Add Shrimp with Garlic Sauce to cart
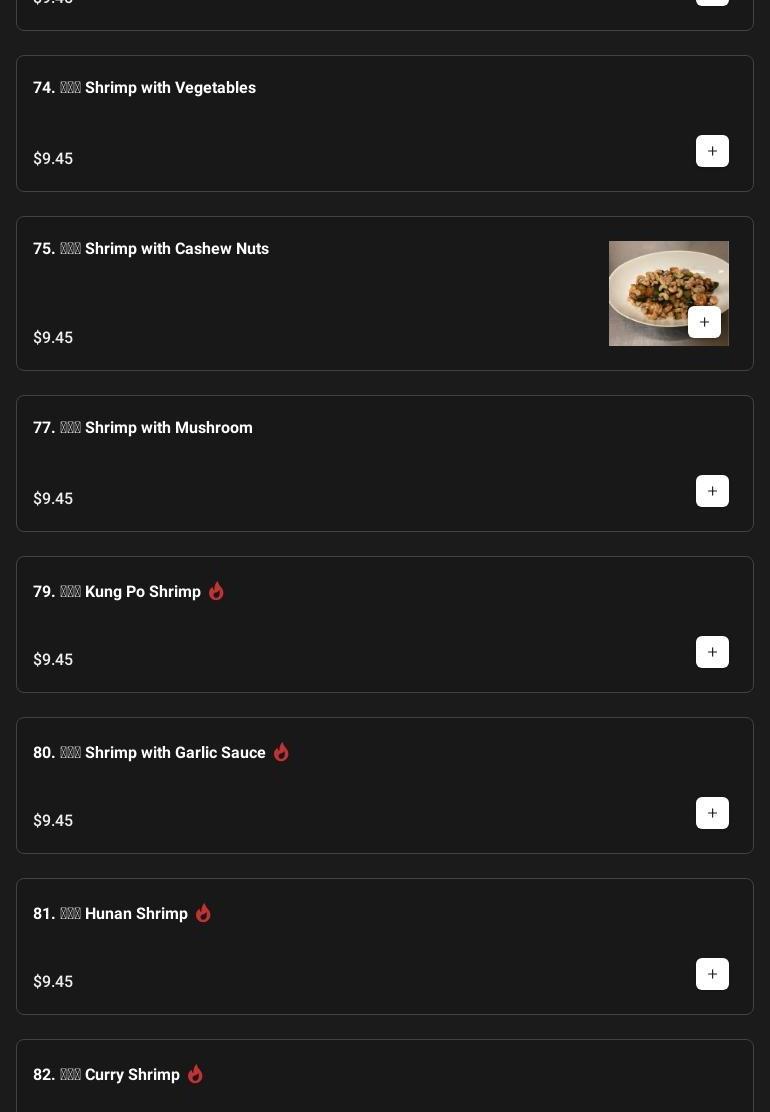The height and width of the screenshot is (1112, 770). pos(712,813)
